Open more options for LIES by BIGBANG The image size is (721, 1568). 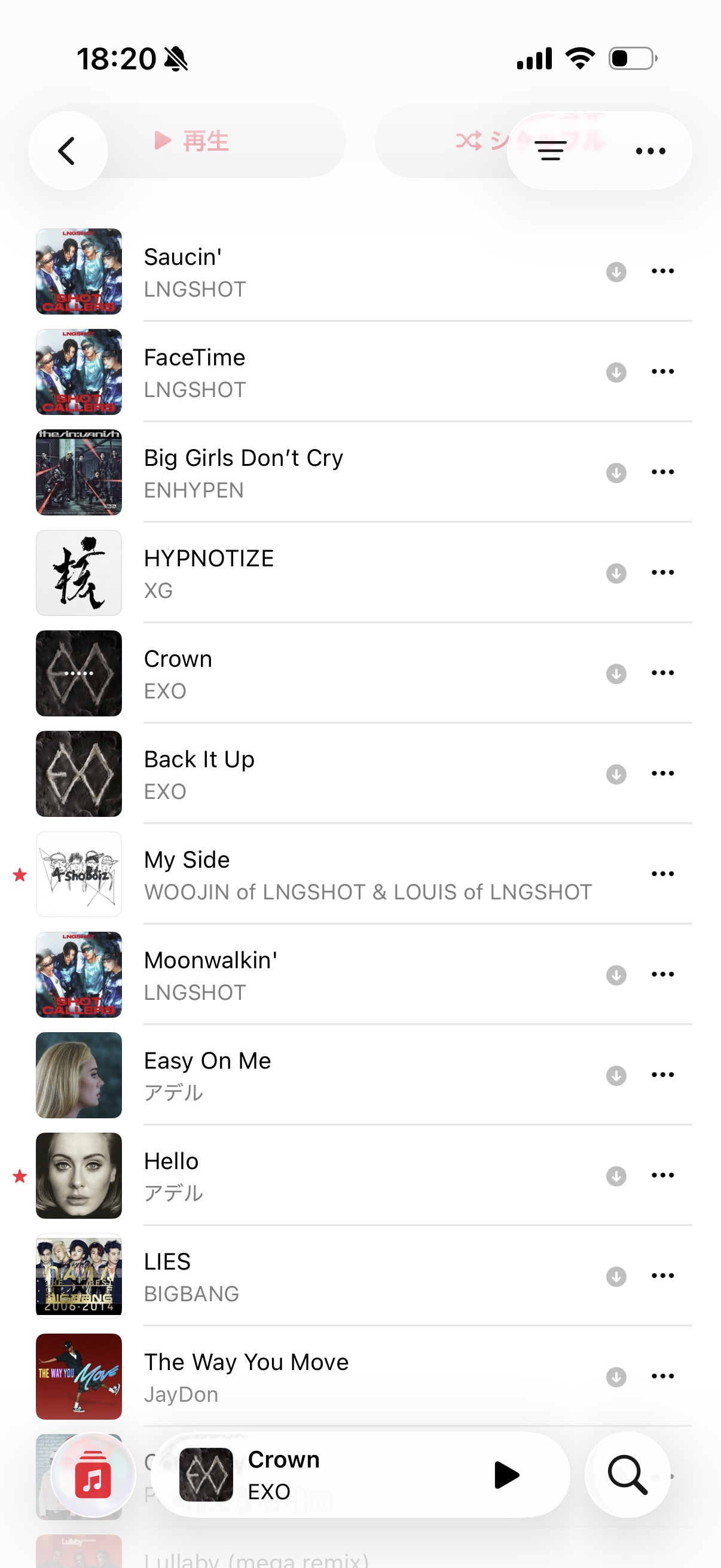pos(662,1276)
